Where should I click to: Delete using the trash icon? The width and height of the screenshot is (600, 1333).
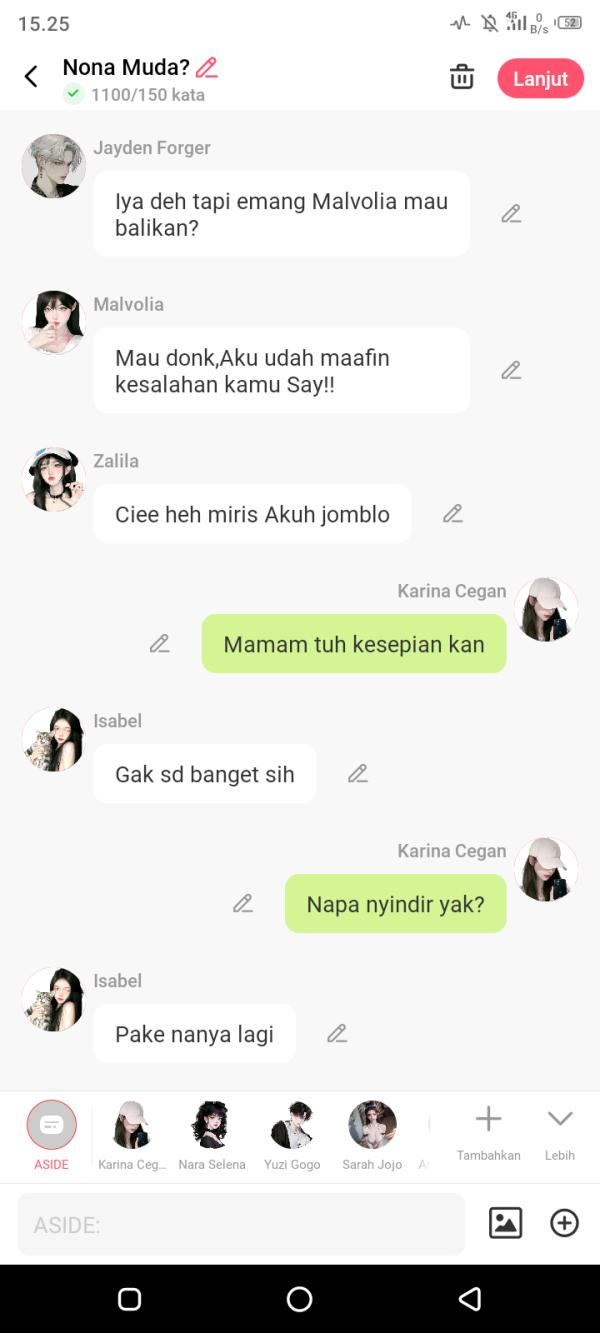[x=462, y=78]
